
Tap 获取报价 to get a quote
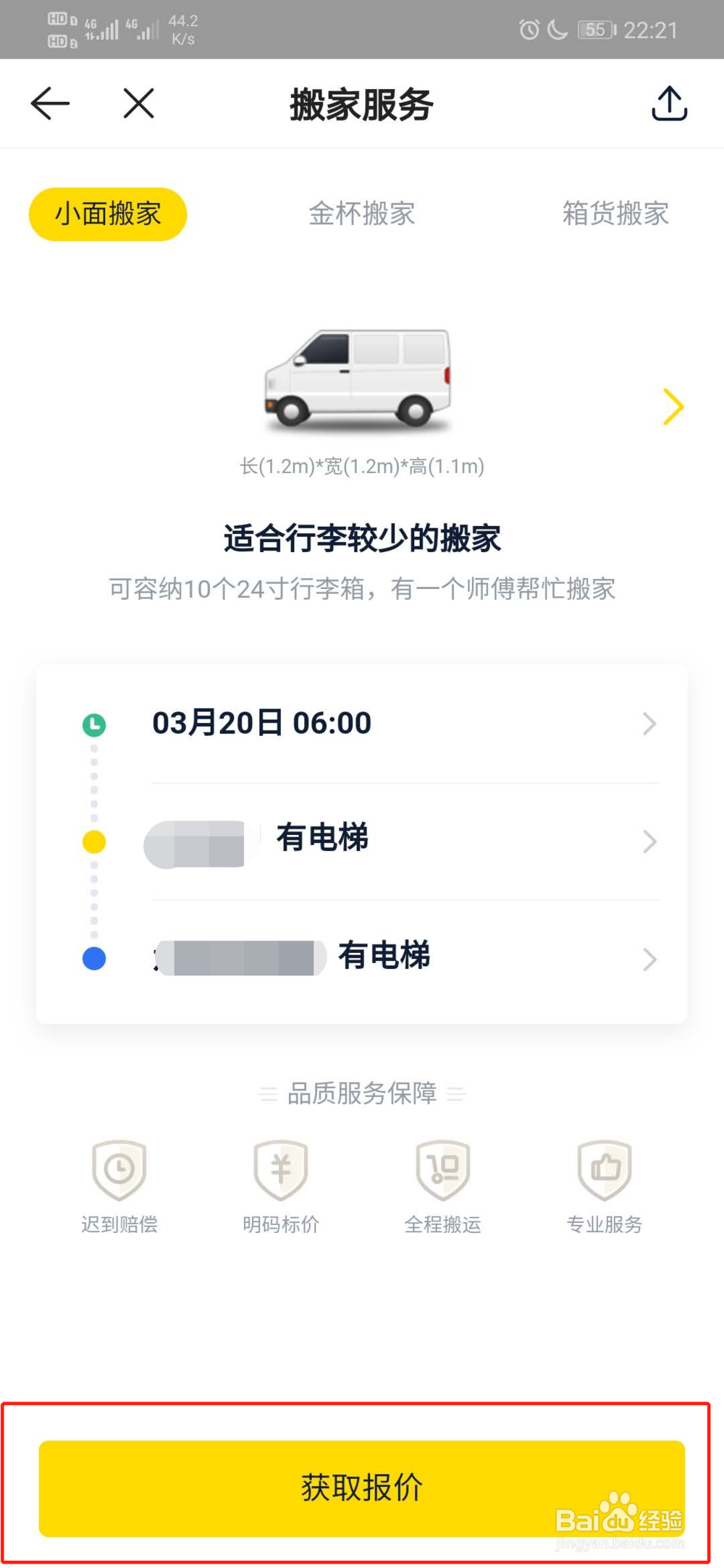[361, 1488]
